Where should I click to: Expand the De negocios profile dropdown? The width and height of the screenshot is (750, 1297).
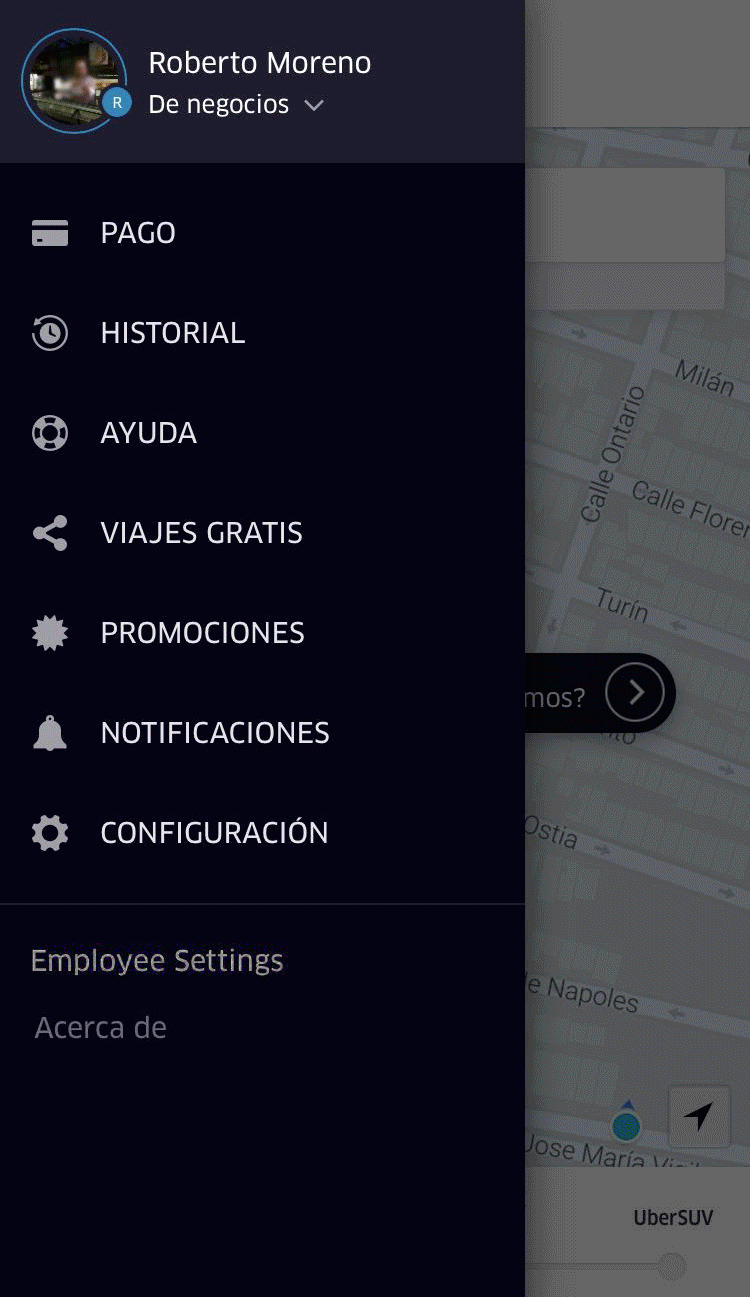(236, 105)
